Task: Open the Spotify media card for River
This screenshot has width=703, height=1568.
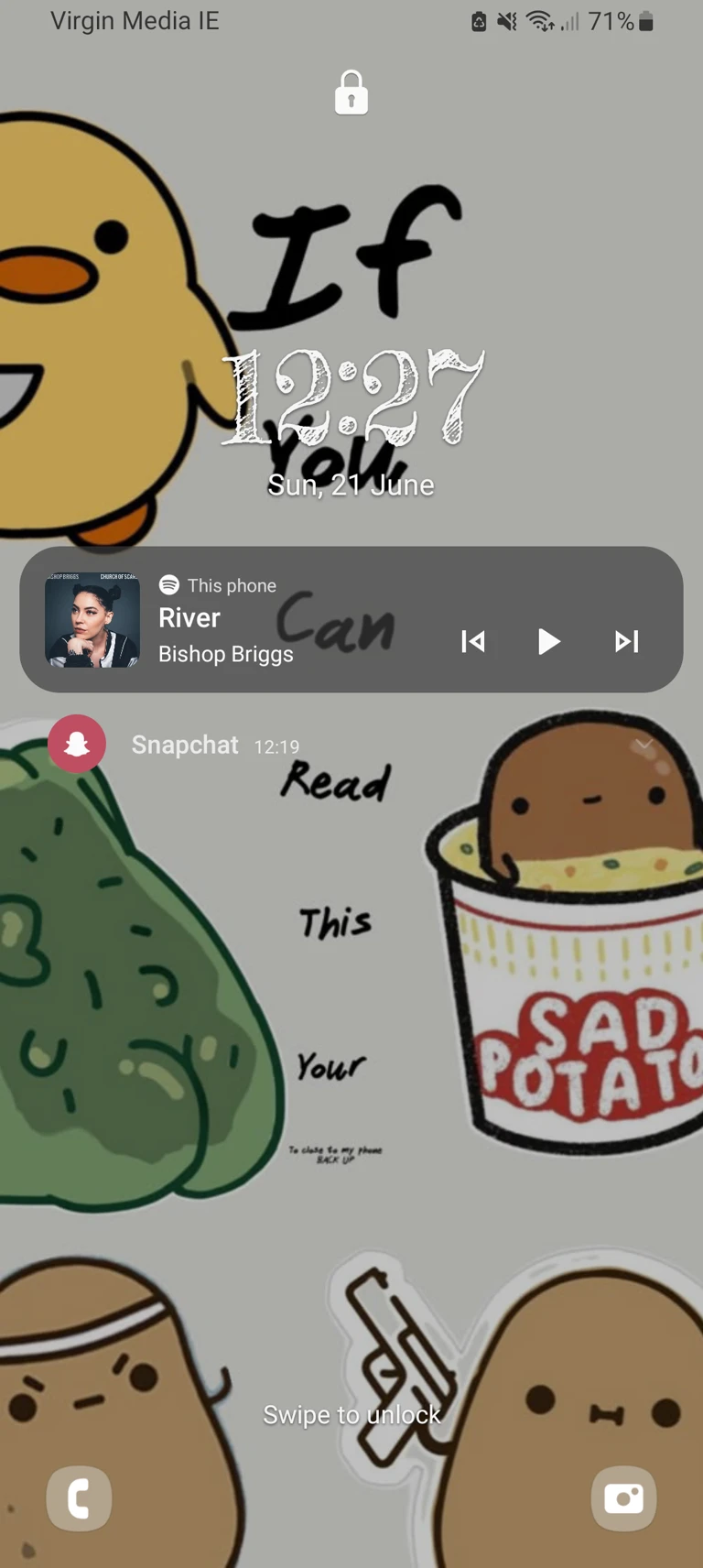Action: pos(351,619)
